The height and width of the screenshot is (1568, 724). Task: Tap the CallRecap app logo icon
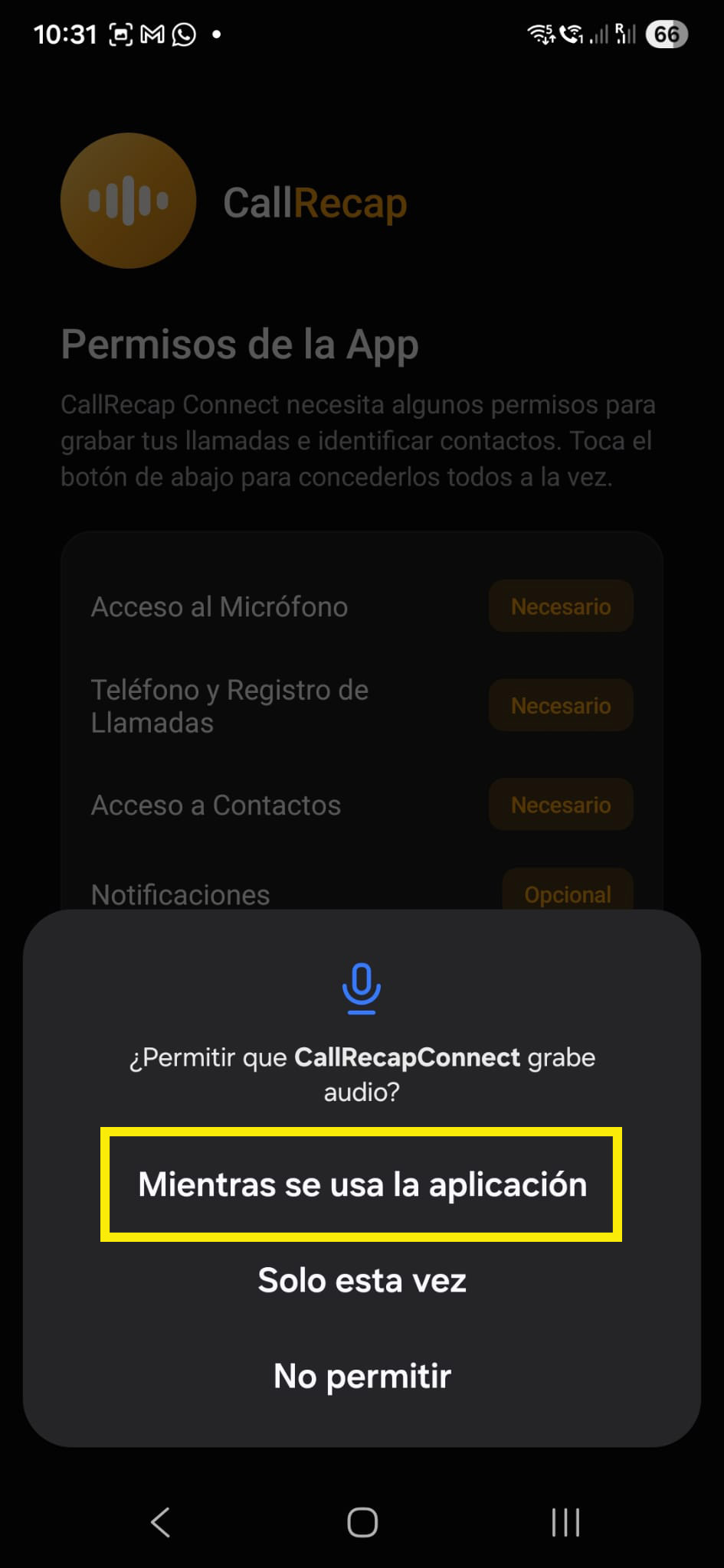pos(128,201)
